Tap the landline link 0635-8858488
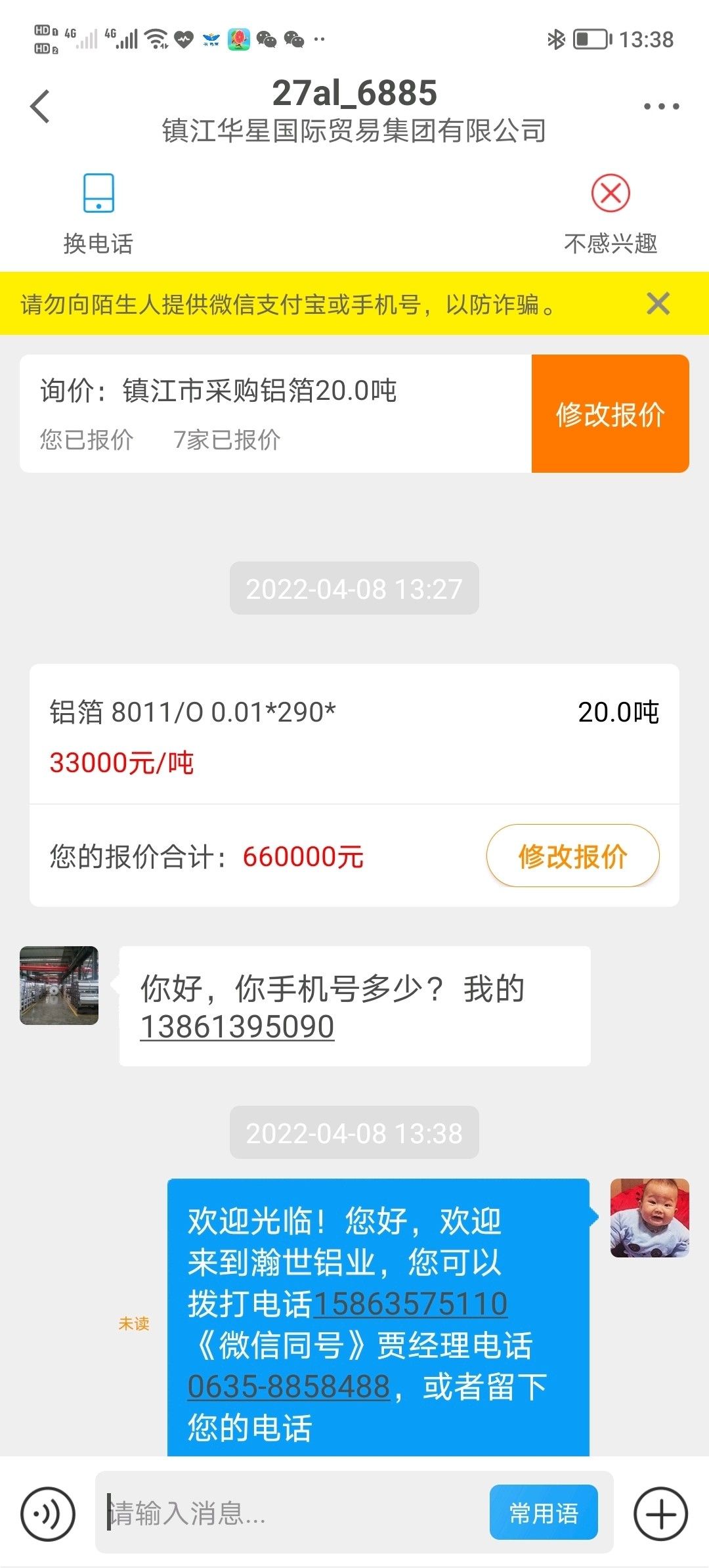 (x=289, y=1387)
